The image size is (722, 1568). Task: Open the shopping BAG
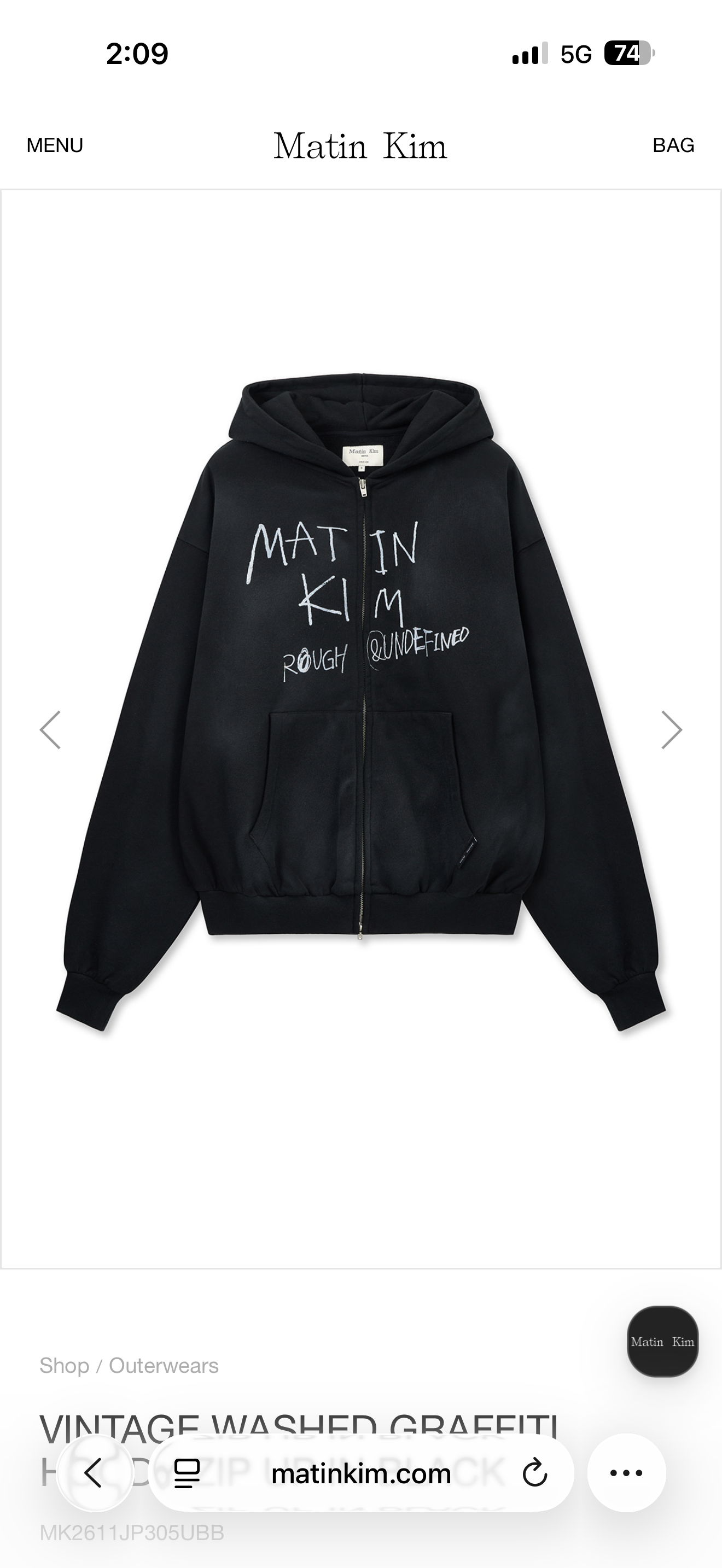pyautogui.click(x=673, y=145)
